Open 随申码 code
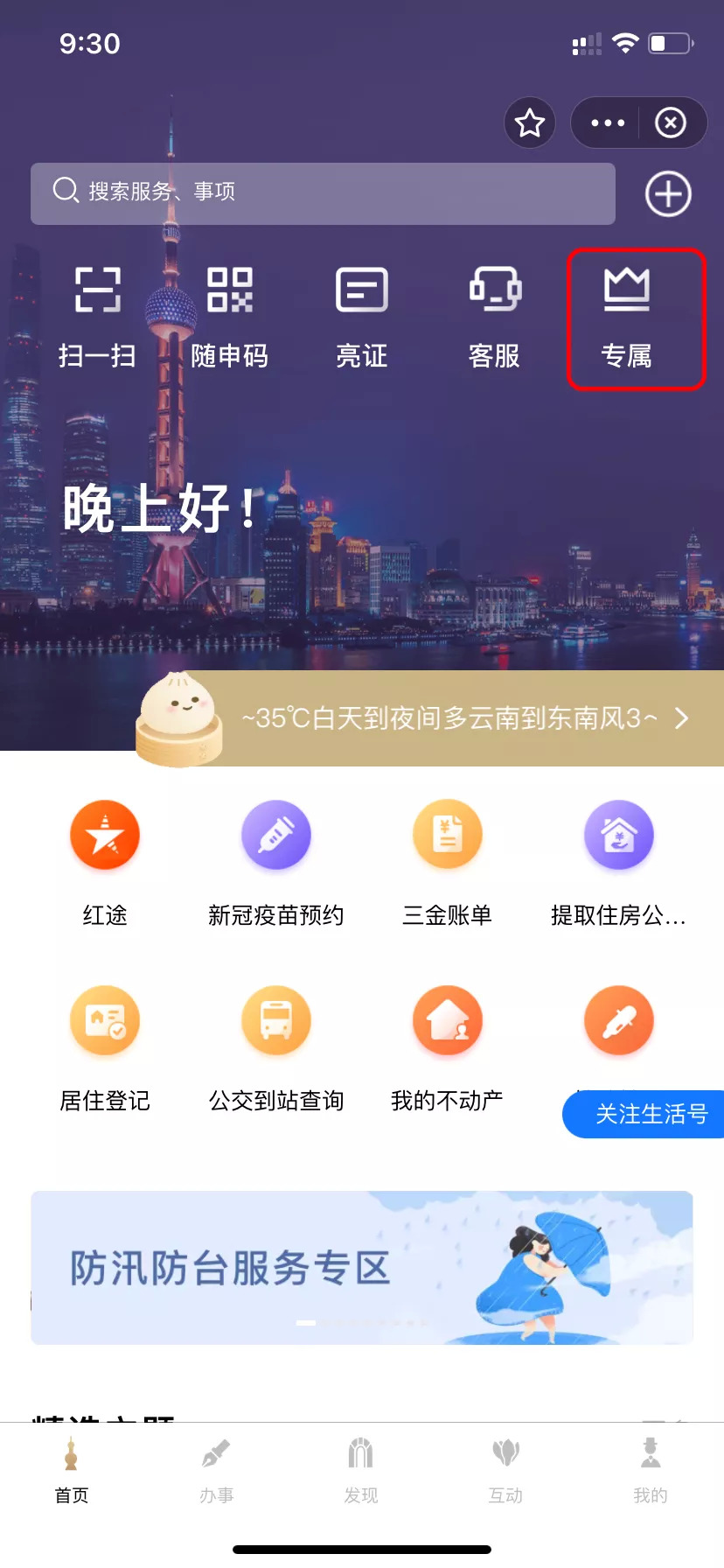The height and width of the screenshot is (1568, 724). (x=229, y=317)
